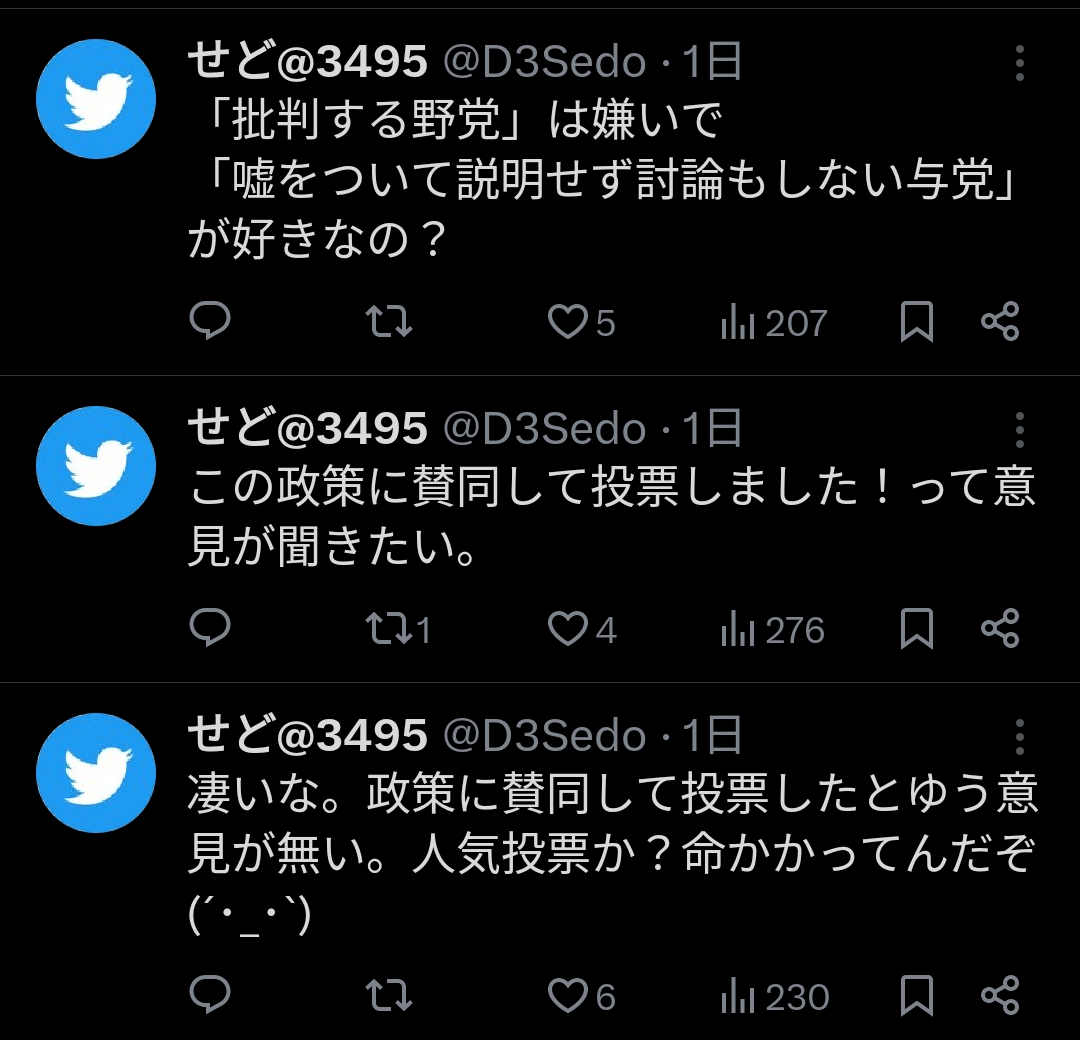Screen dimensions: 1080x1040
Task: Share the tweet with 276 views
Action: (x=1000, y=629)
